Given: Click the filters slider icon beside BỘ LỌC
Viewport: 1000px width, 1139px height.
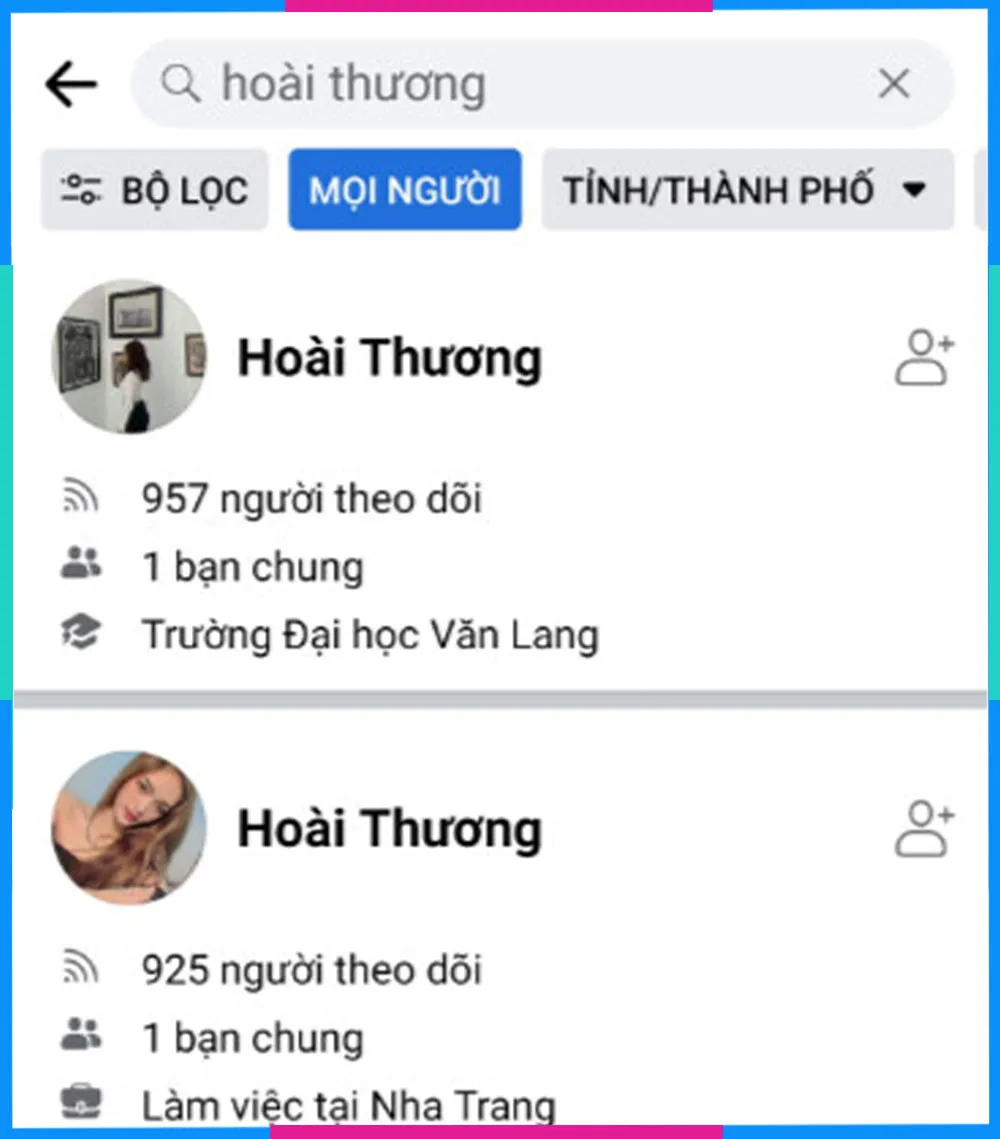Looking at the screenshot, I should (82, 189).
